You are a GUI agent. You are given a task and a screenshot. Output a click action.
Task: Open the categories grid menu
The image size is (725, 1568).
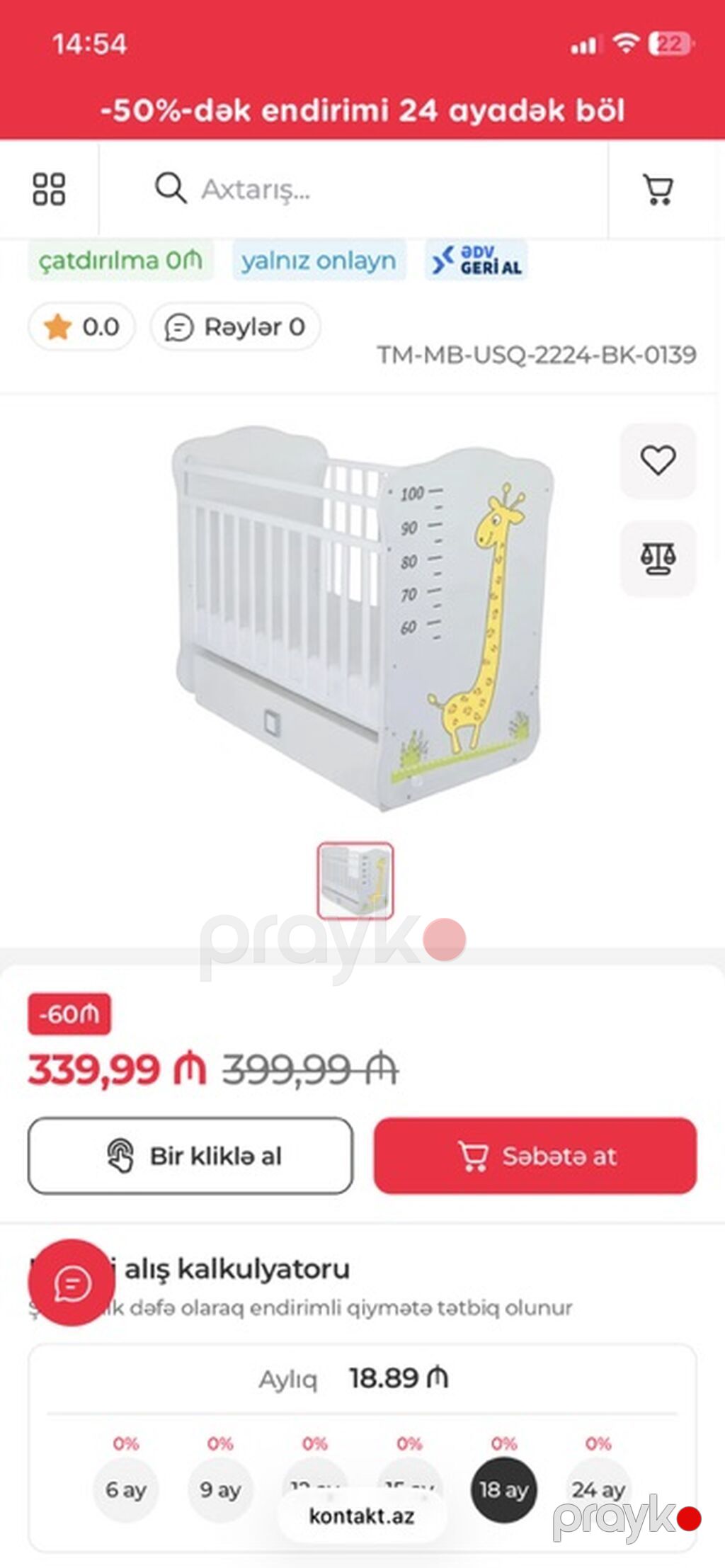tap(49, 189)
